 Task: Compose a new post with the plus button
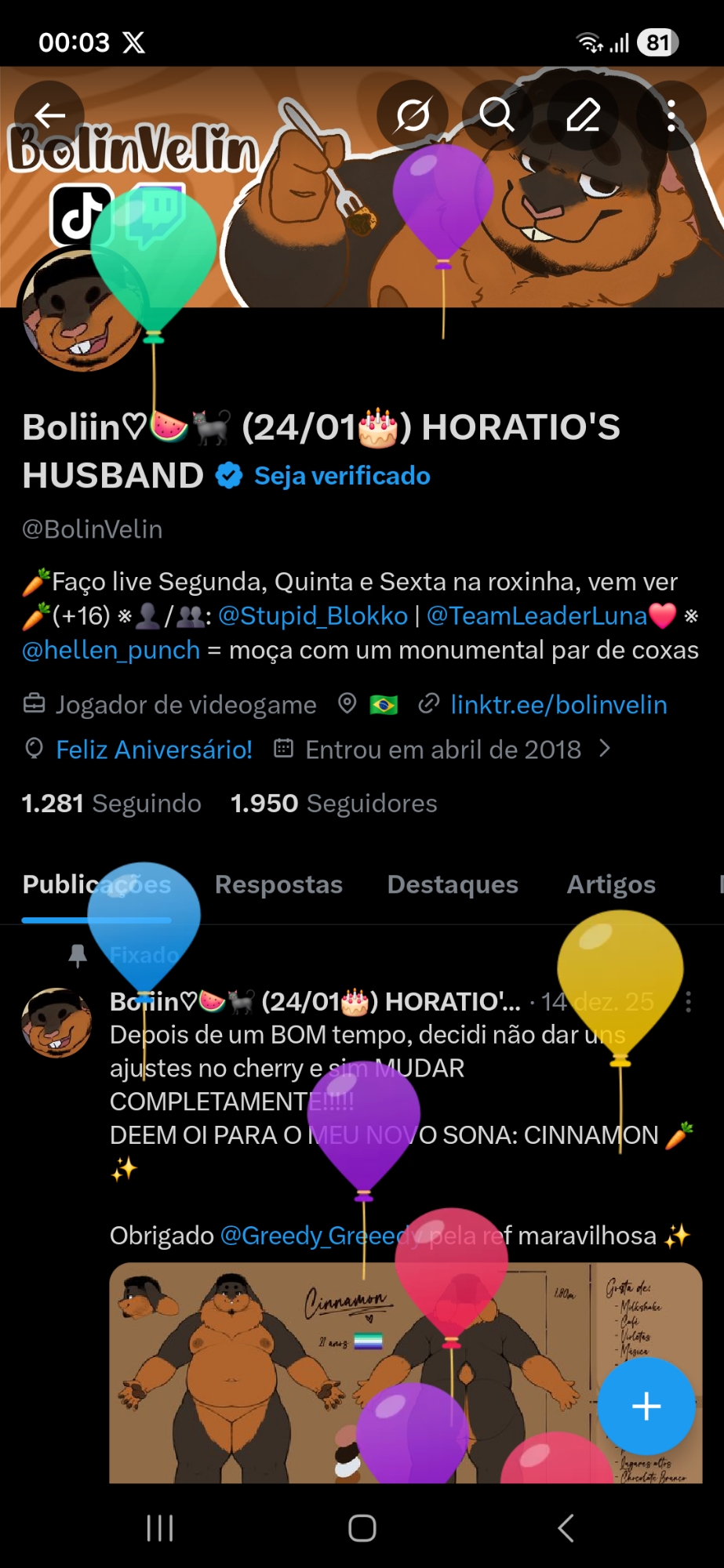coord(646,1406)
